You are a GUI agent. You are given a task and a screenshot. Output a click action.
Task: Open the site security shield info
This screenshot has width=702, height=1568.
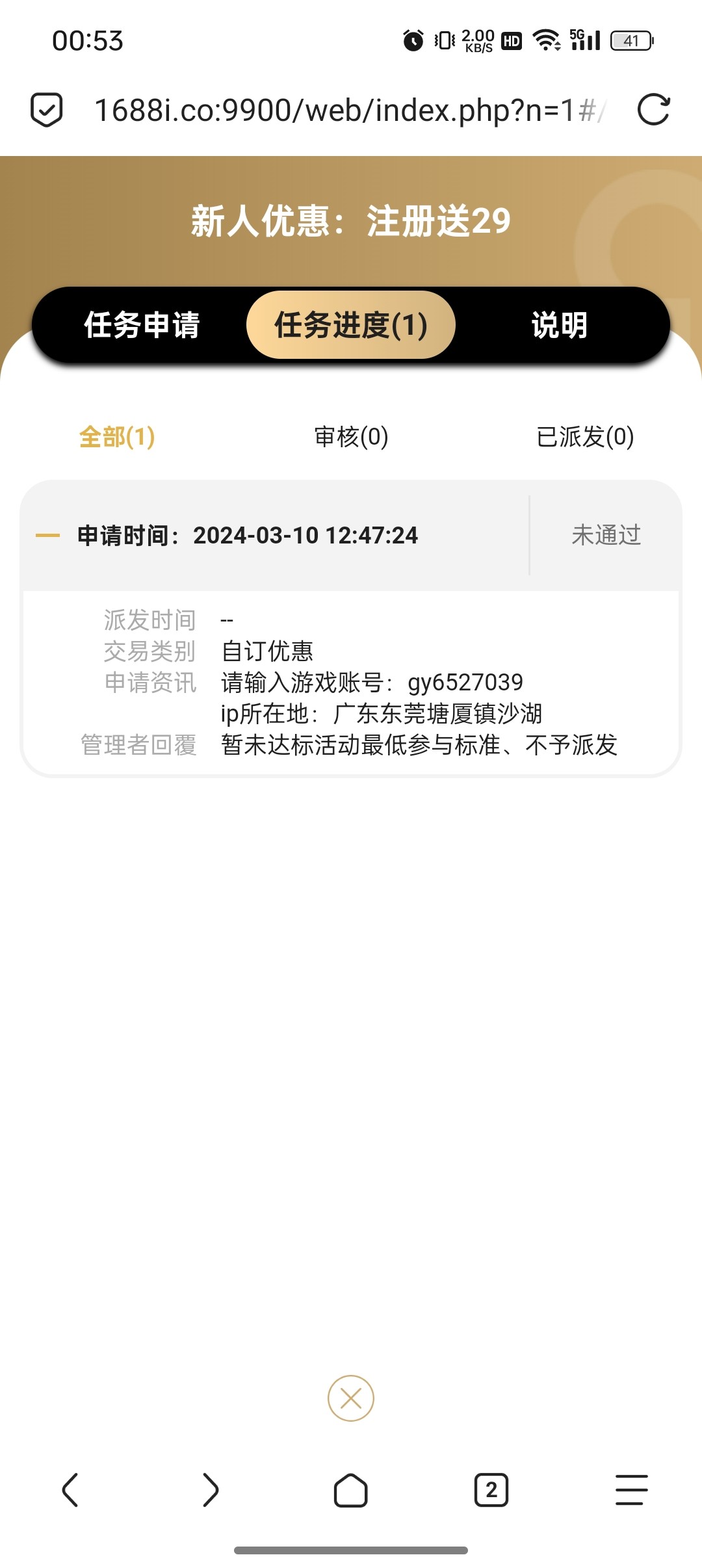pos(47,109)
